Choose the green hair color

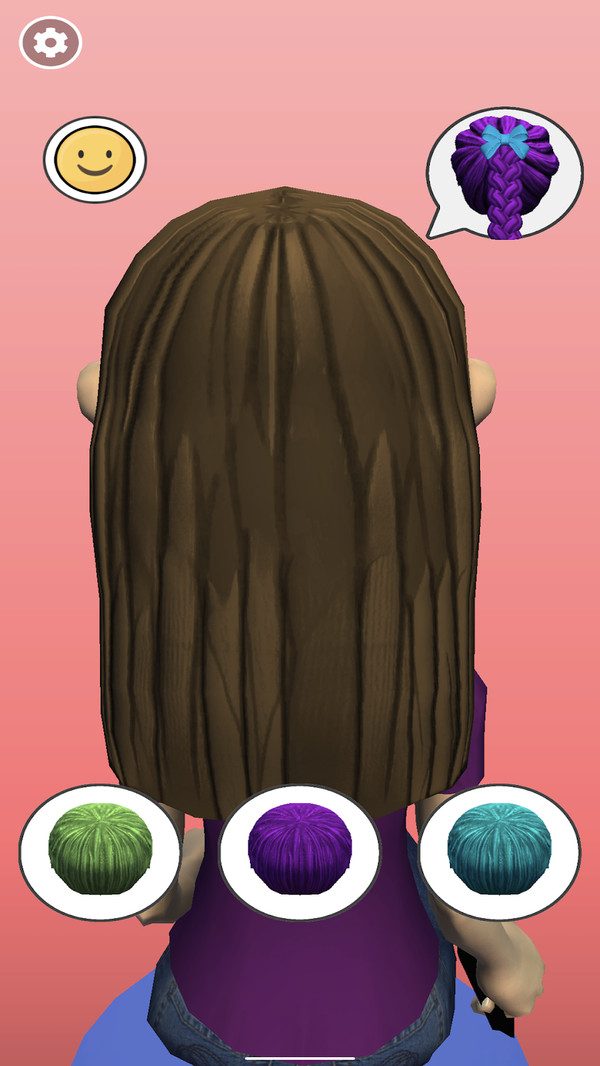point(100,851)
